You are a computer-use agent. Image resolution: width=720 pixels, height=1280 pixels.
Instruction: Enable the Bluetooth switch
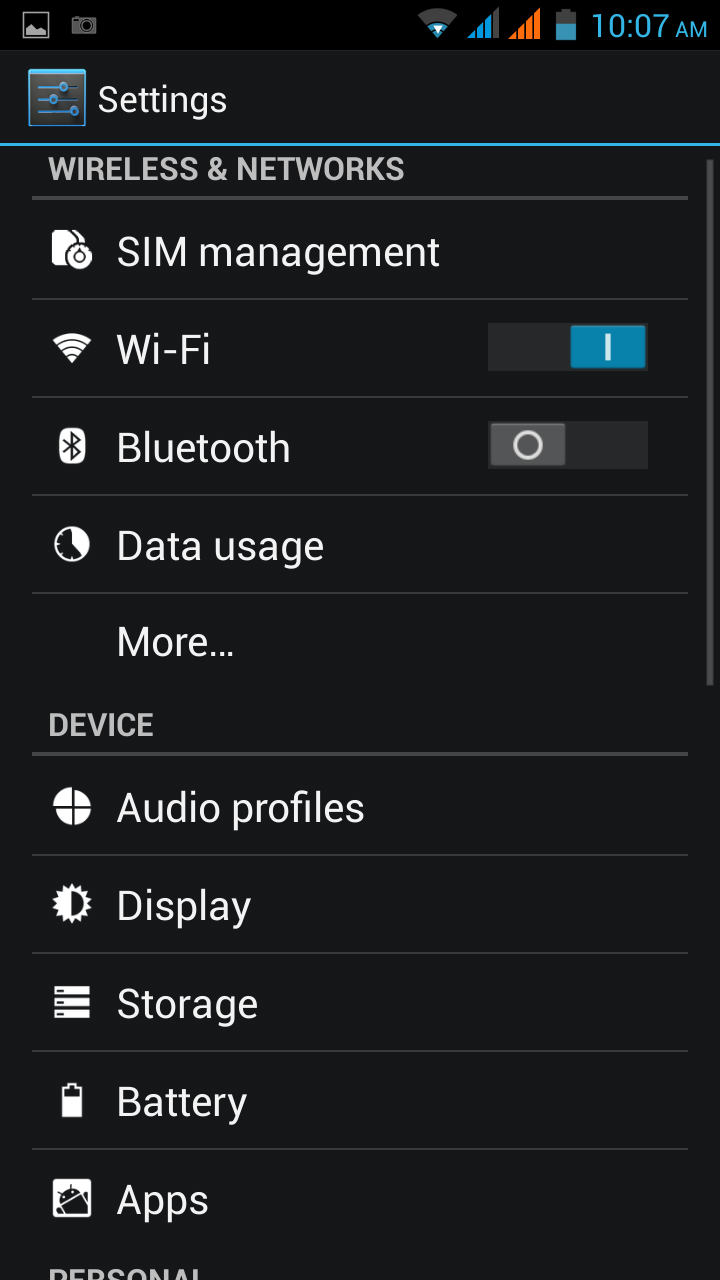tap(567, 445)
